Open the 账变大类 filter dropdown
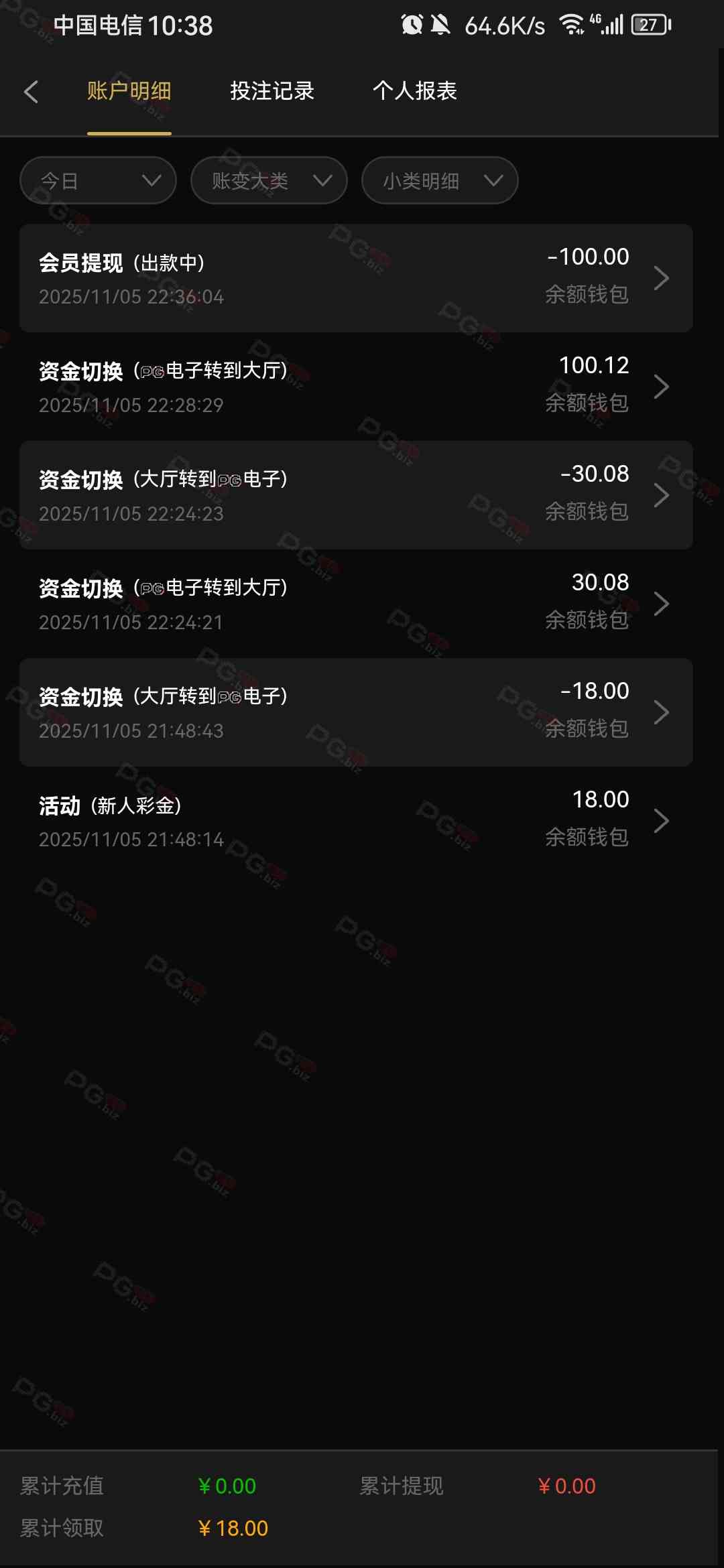 point(269,180)
